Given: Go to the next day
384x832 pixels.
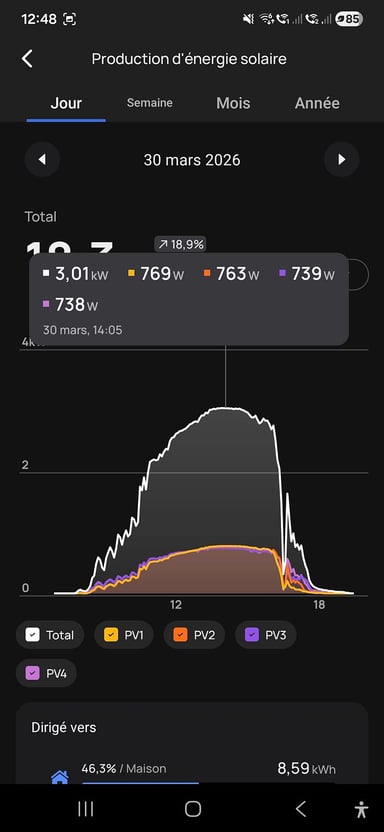Looking at the screenshot, I should click(342, 160).
